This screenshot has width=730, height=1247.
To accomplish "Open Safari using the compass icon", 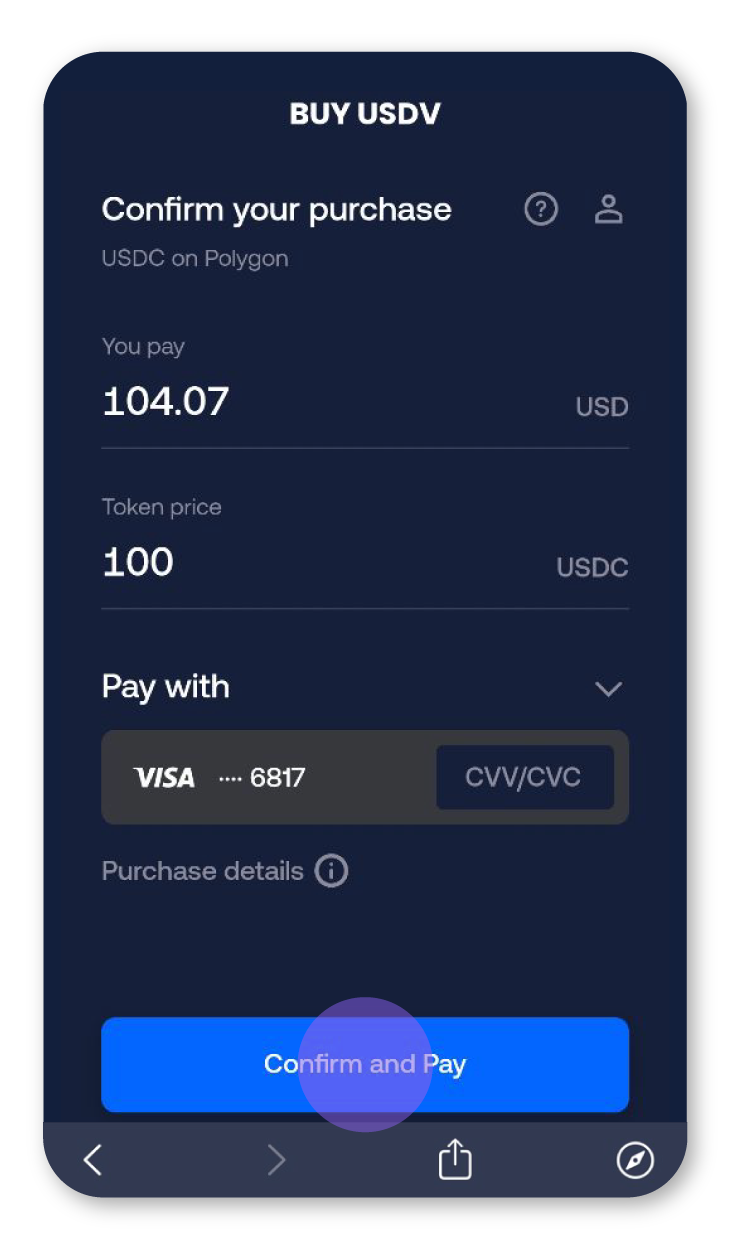I will pyautogui.click(x=635, y=1159).
